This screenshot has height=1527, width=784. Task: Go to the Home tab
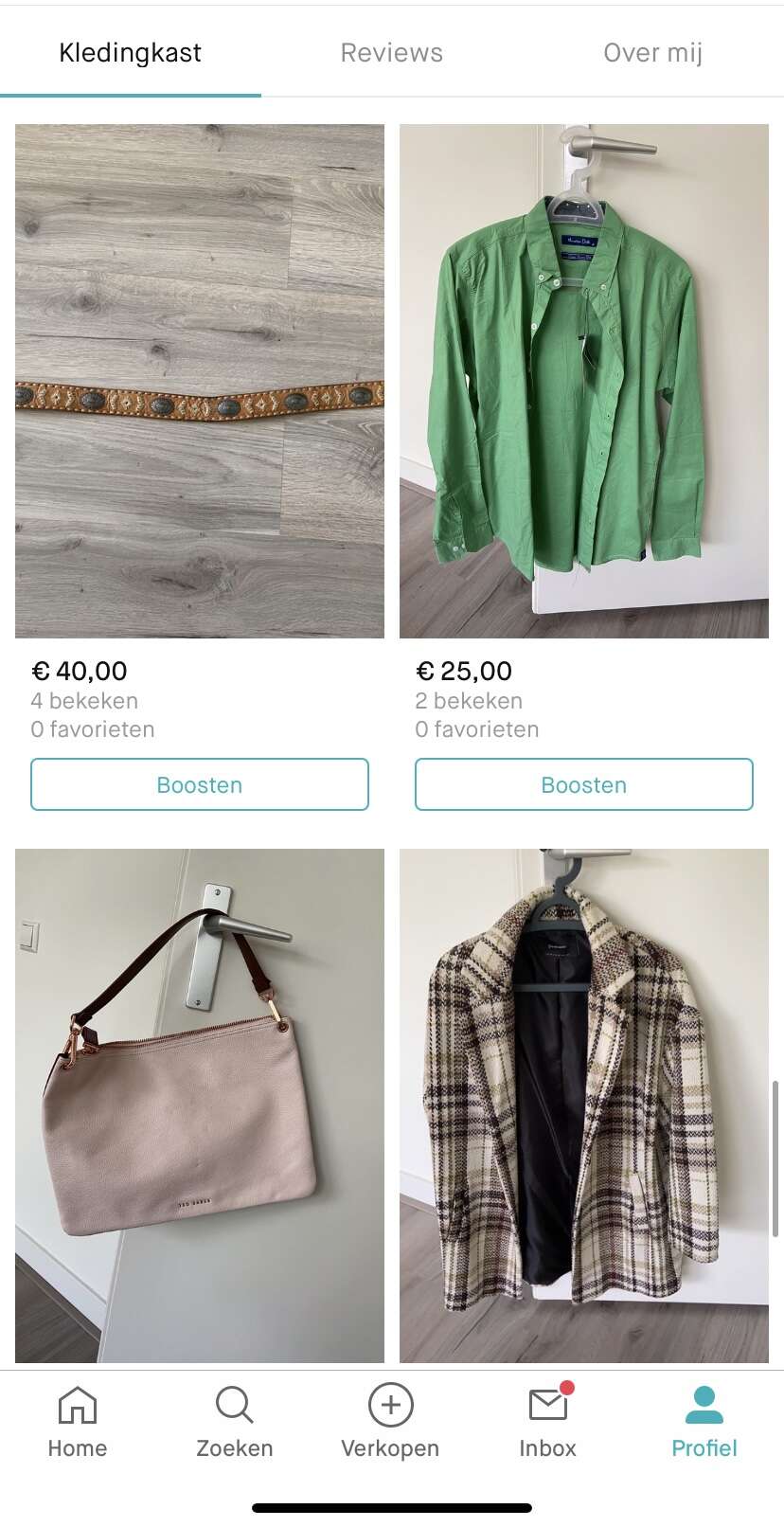click(x=78, y=1422)
